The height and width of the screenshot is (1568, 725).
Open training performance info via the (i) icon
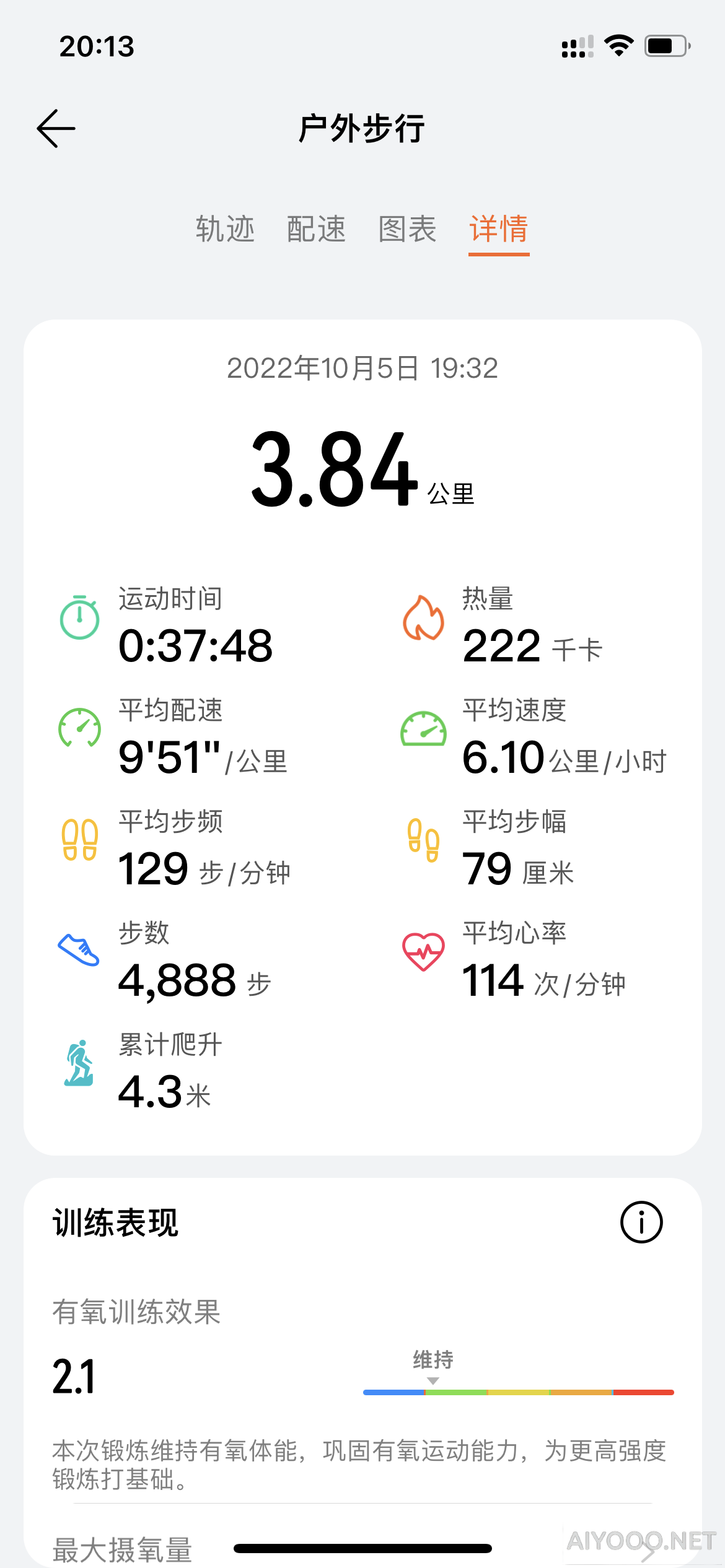(x=641, y=1221)
